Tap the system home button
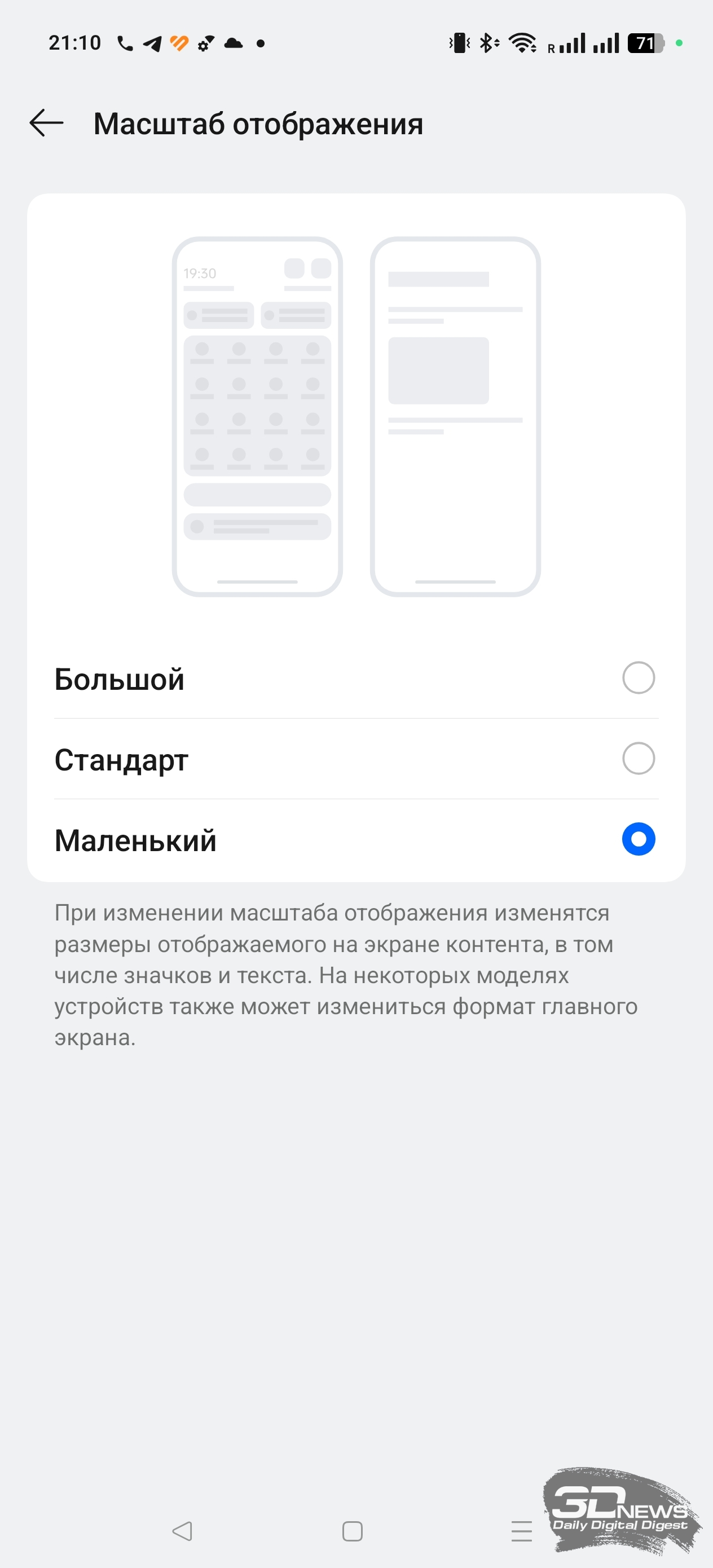The height and width of the screenshot is (1568, 713). click(x=353, y=1531)
